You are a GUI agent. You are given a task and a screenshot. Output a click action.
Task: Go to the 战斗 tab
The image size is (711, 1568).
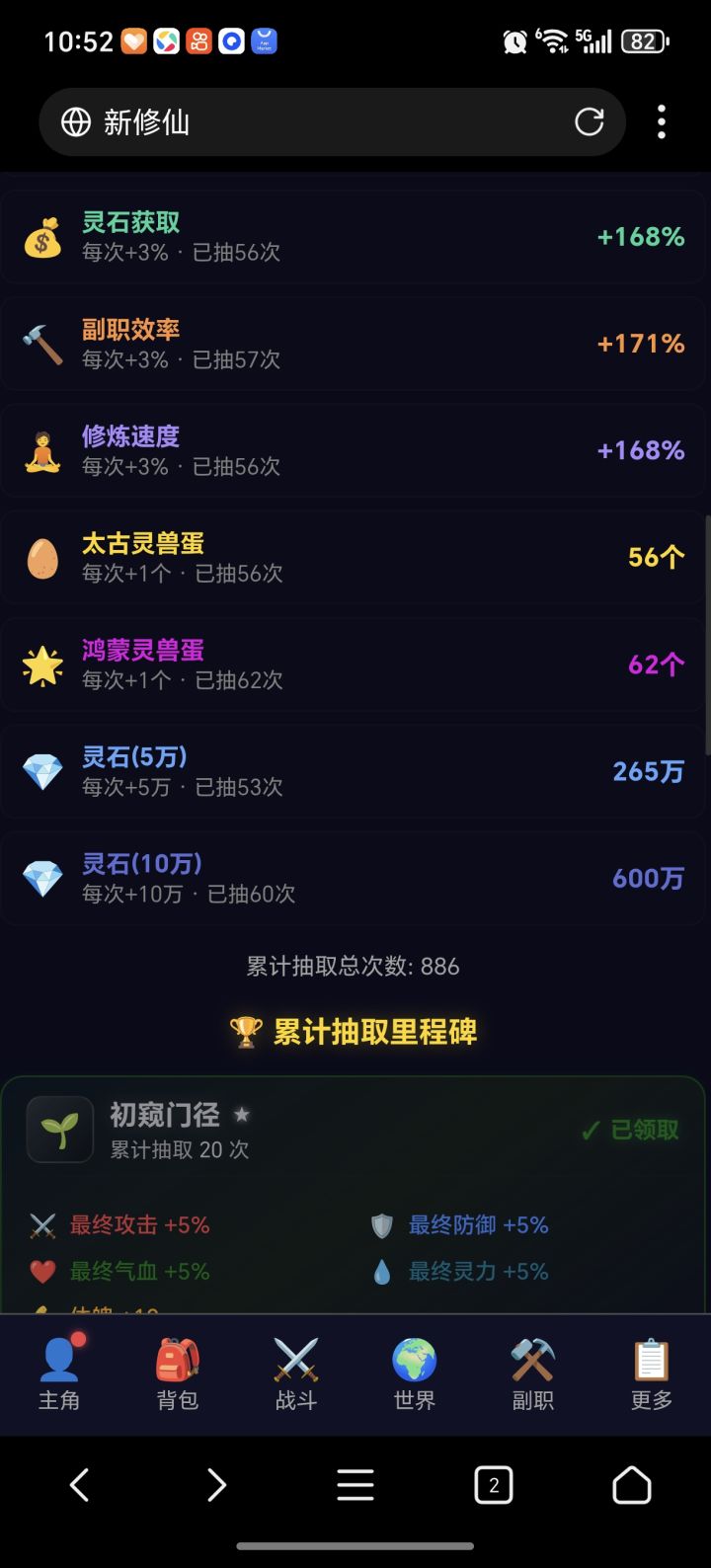click(x=296, y=1373)
